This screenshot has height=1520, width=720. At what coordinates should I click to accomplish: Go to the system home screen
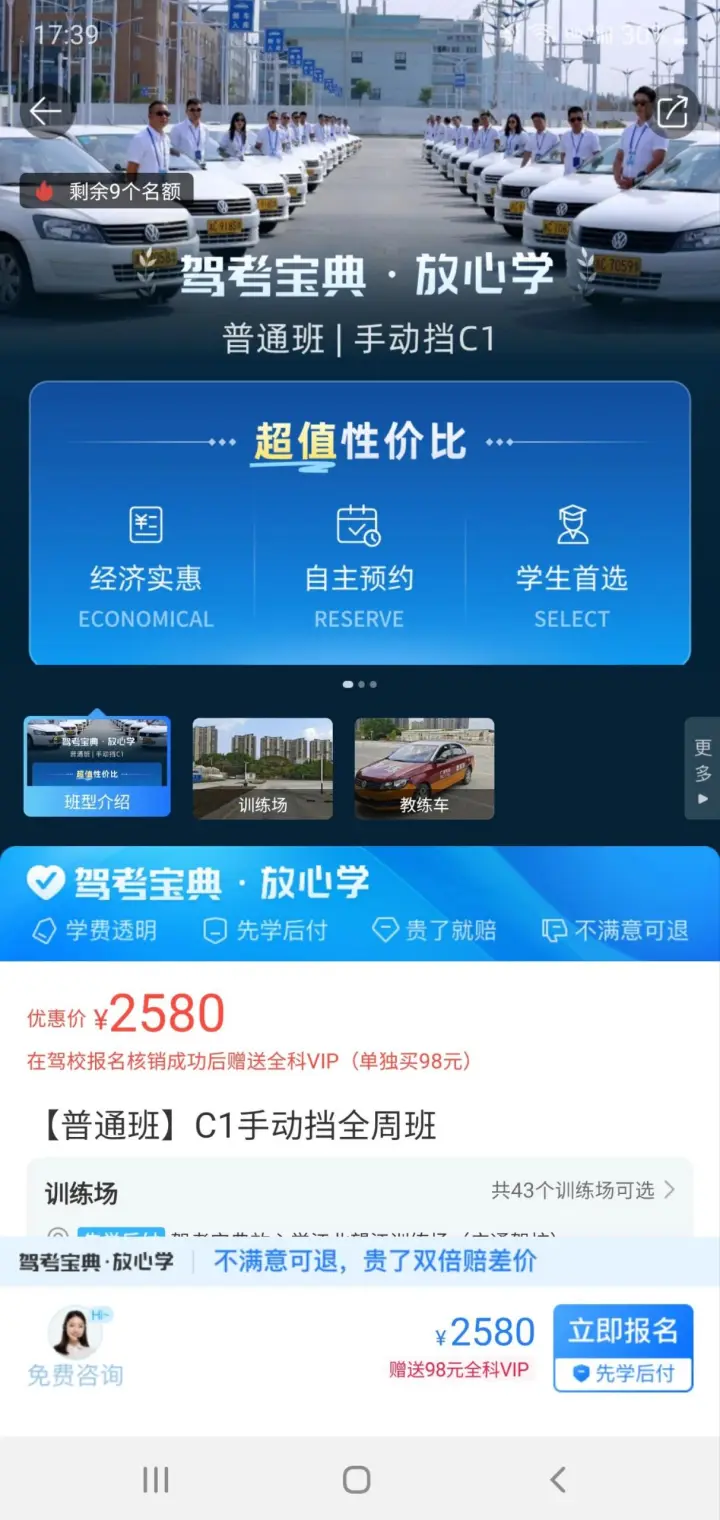357,1479
